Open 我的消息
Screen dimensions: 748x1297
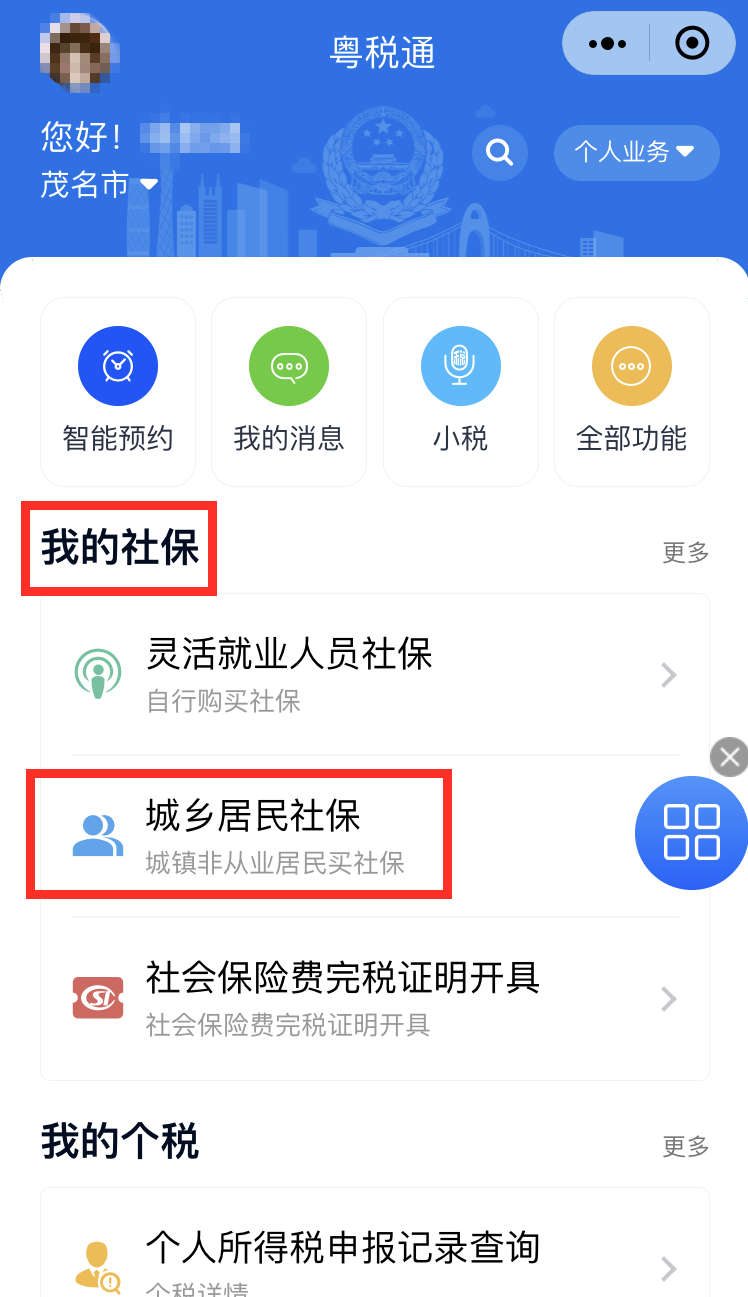coord(289,391)
